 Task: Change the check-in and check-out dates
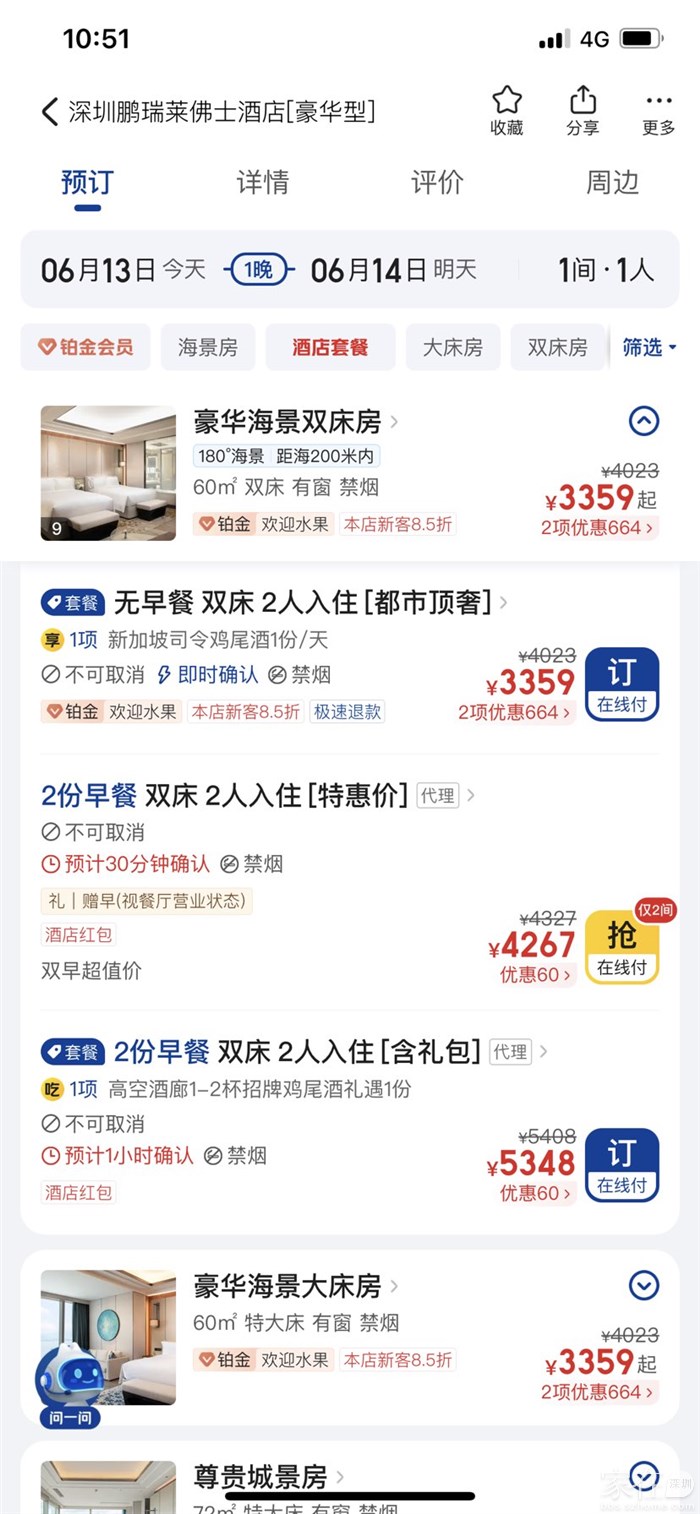click(258, 269)
